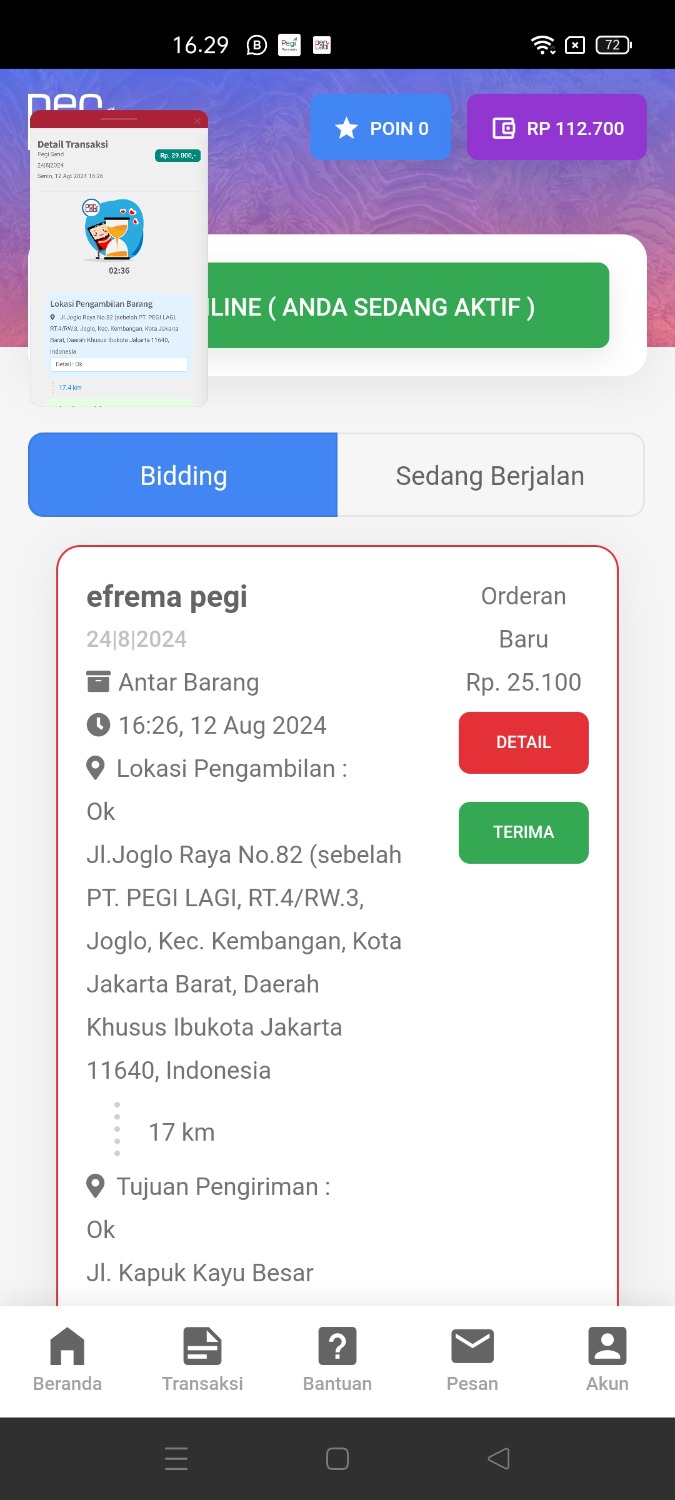Open the Akun account tab
Image resolution: width=675 pixels, height=1500 pixels.
click(607, 1360)
